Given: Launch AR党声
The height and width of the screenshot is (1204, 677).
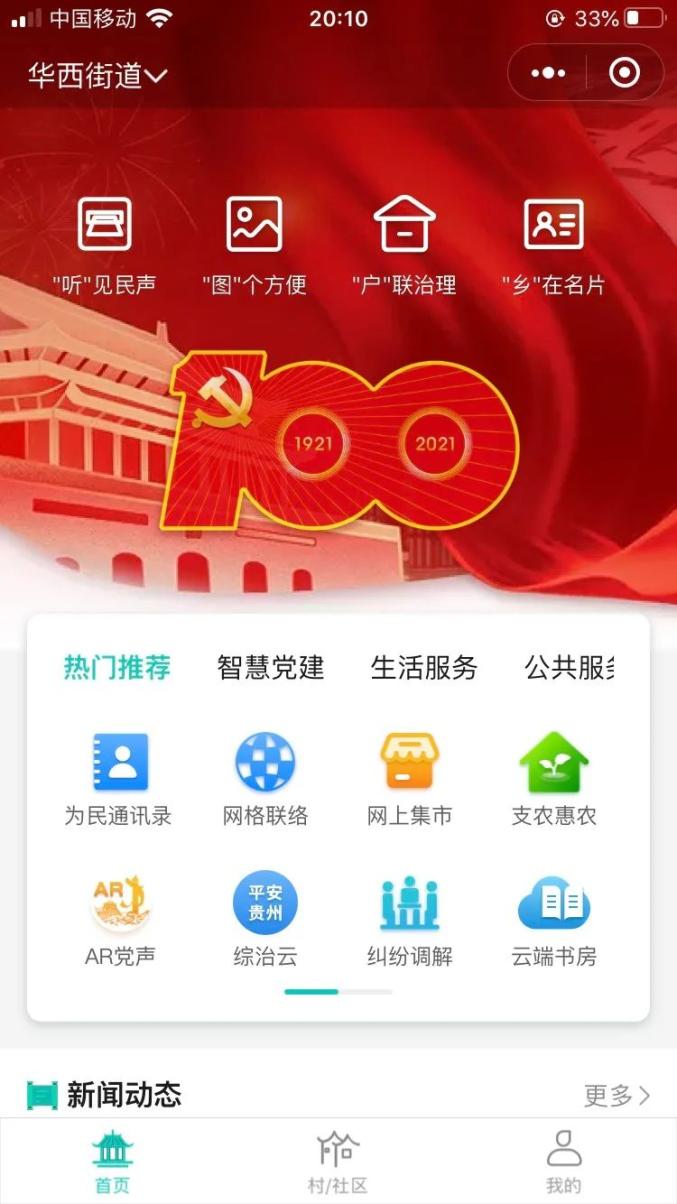Looking at the screenshot, I should pyautogui.click(x=119, y=920).
